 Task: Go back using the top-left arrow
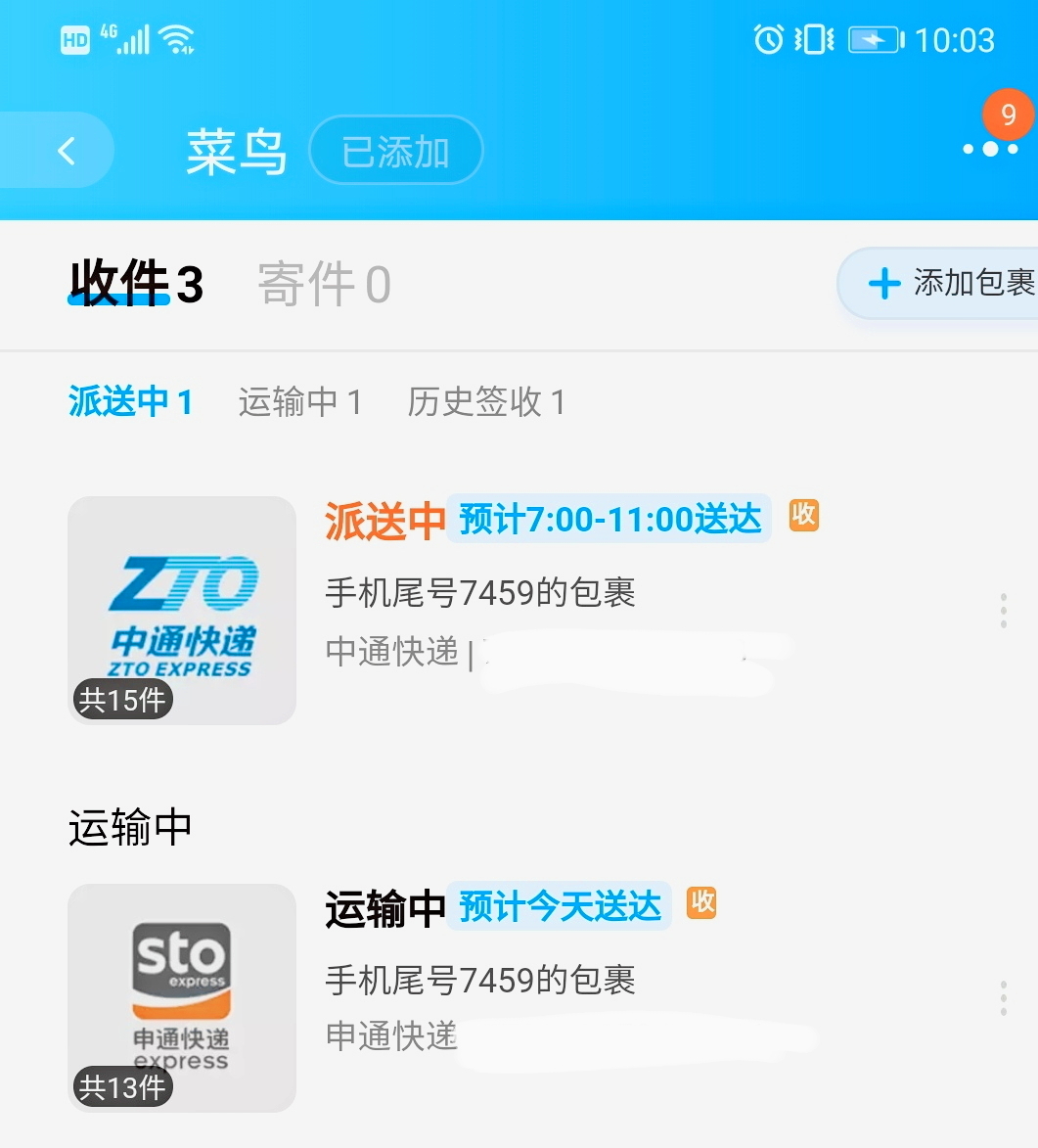pyautogui.click(x=67, y=151)
